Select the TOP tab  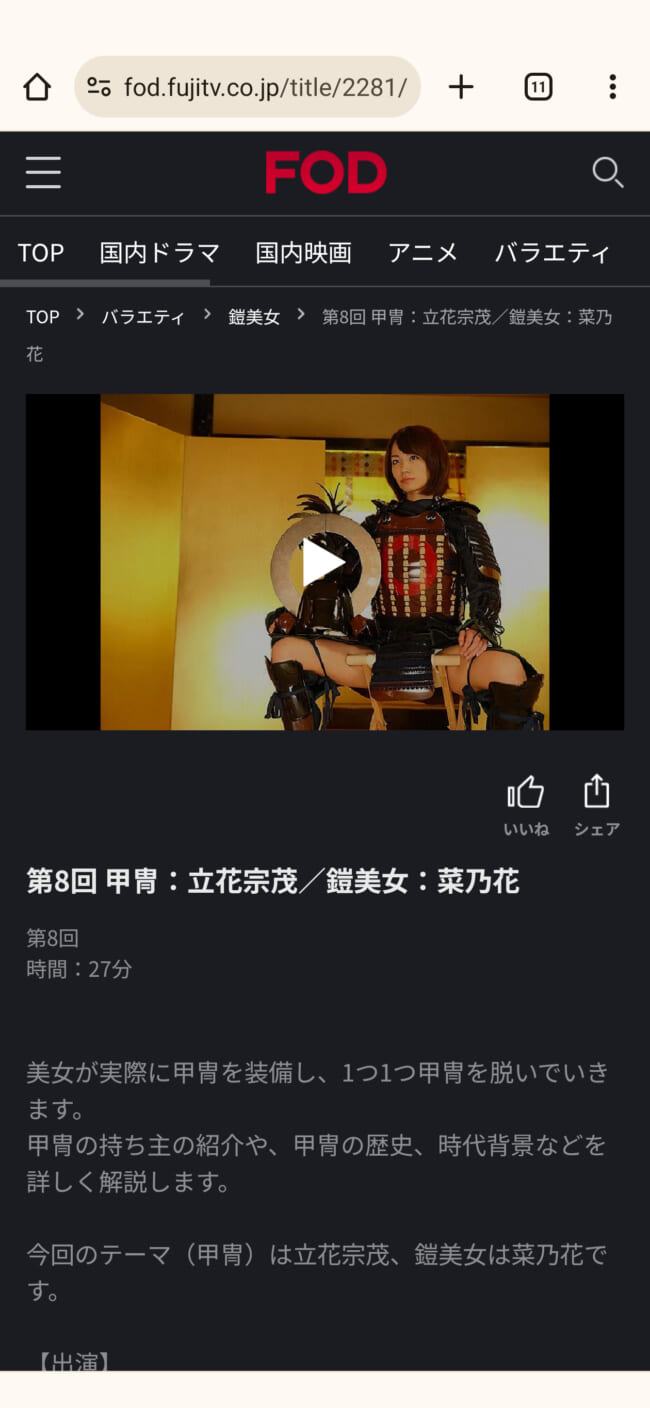[40, 253]
